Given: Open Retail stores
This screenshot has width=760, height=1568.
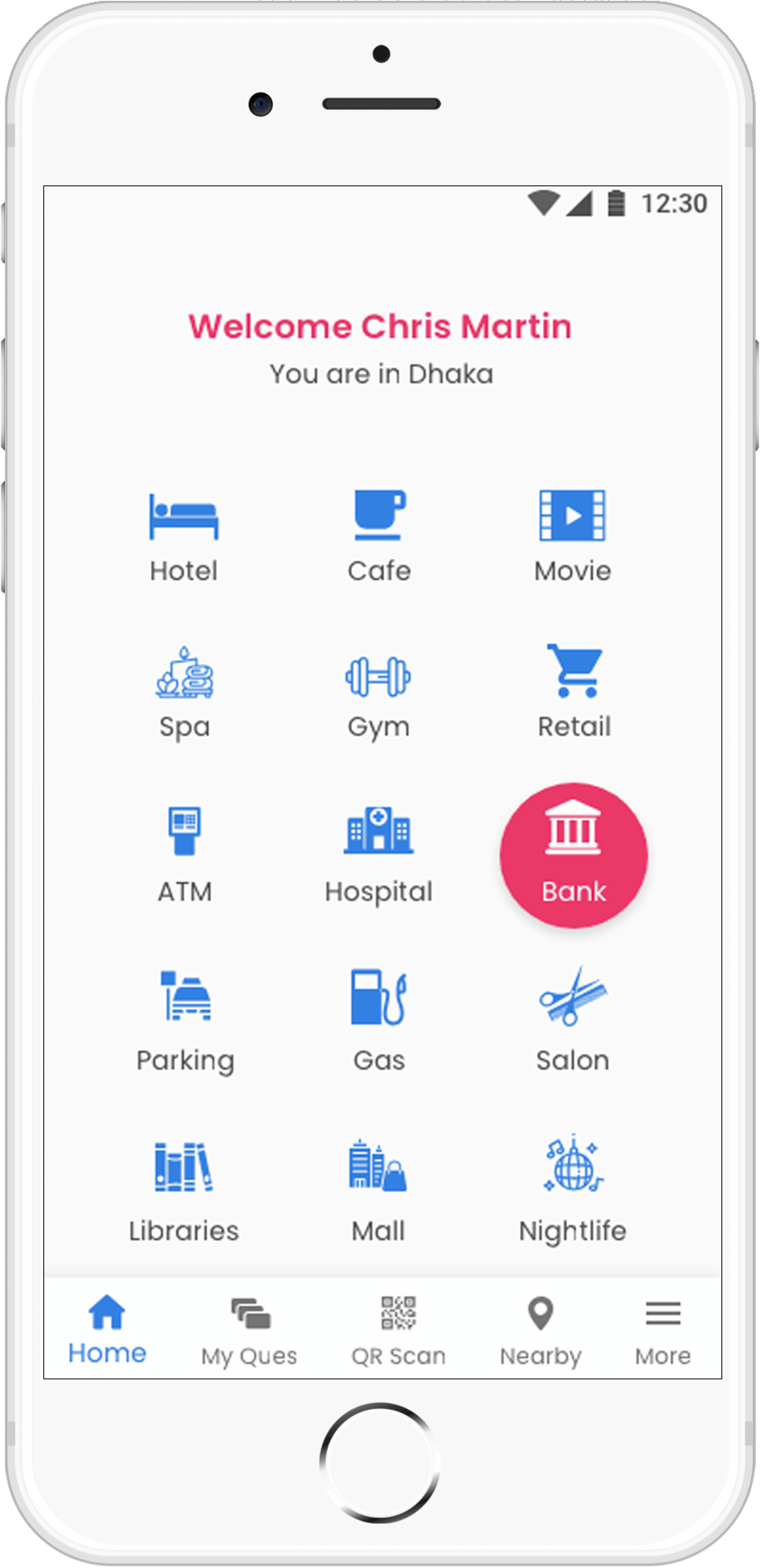Looking at the screenshot, I should (x=574, y=691).
